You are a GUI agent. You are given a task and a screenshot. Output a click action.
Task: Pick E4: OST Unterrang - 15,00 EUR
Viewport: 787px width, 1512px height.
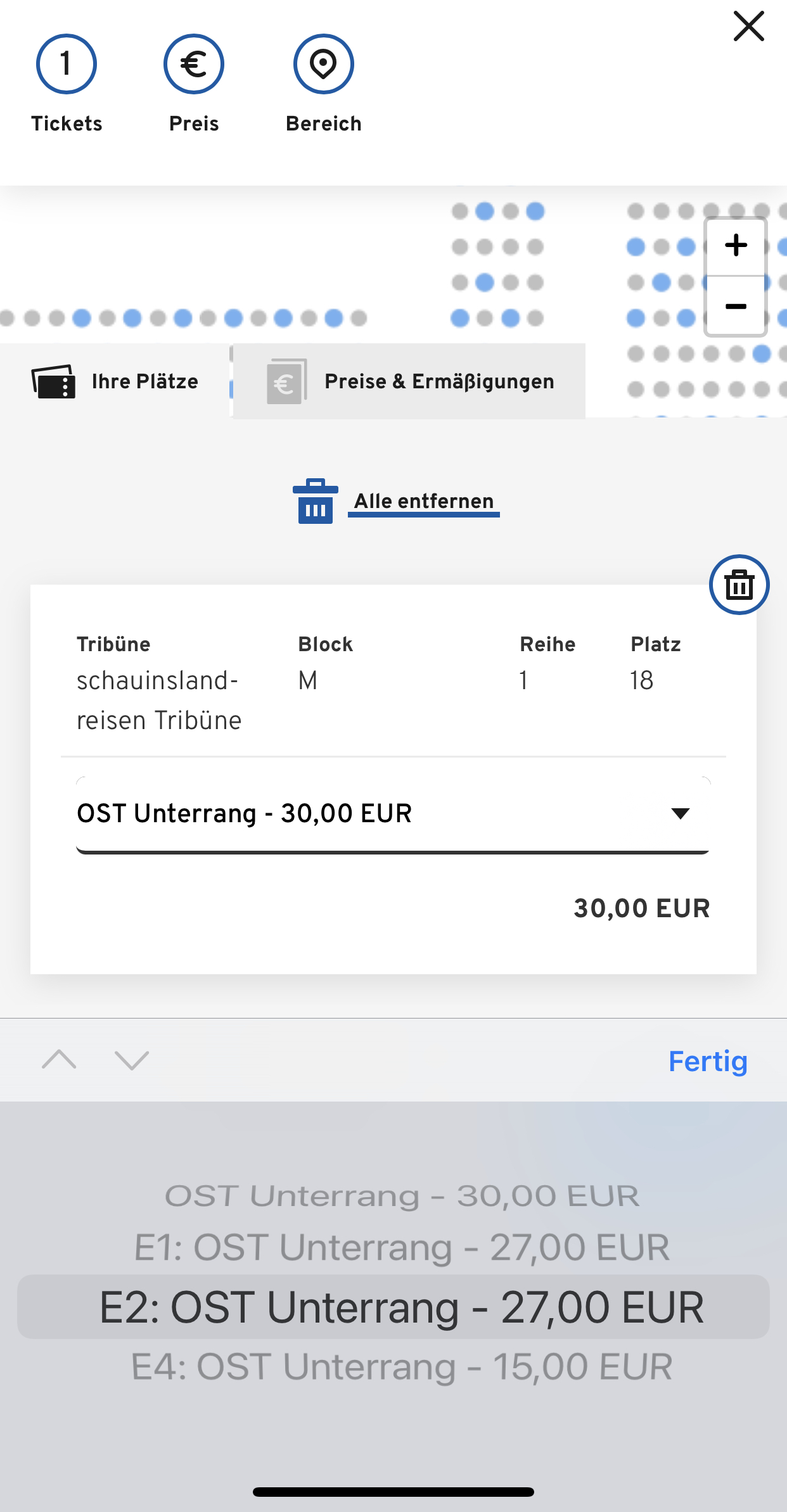click(x=402, y=1367)
